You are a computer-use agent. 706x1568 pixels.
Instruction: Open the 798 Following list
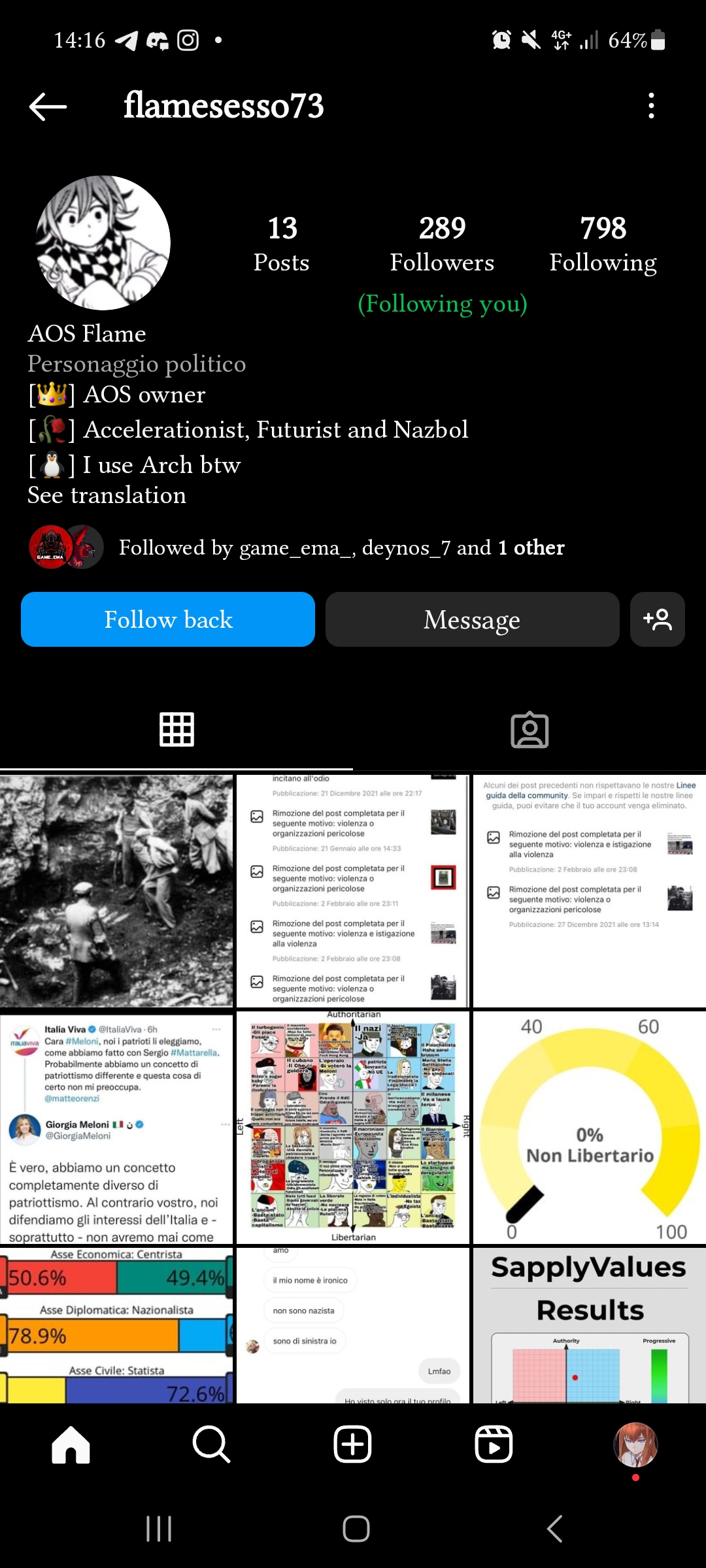pos(603,244)
